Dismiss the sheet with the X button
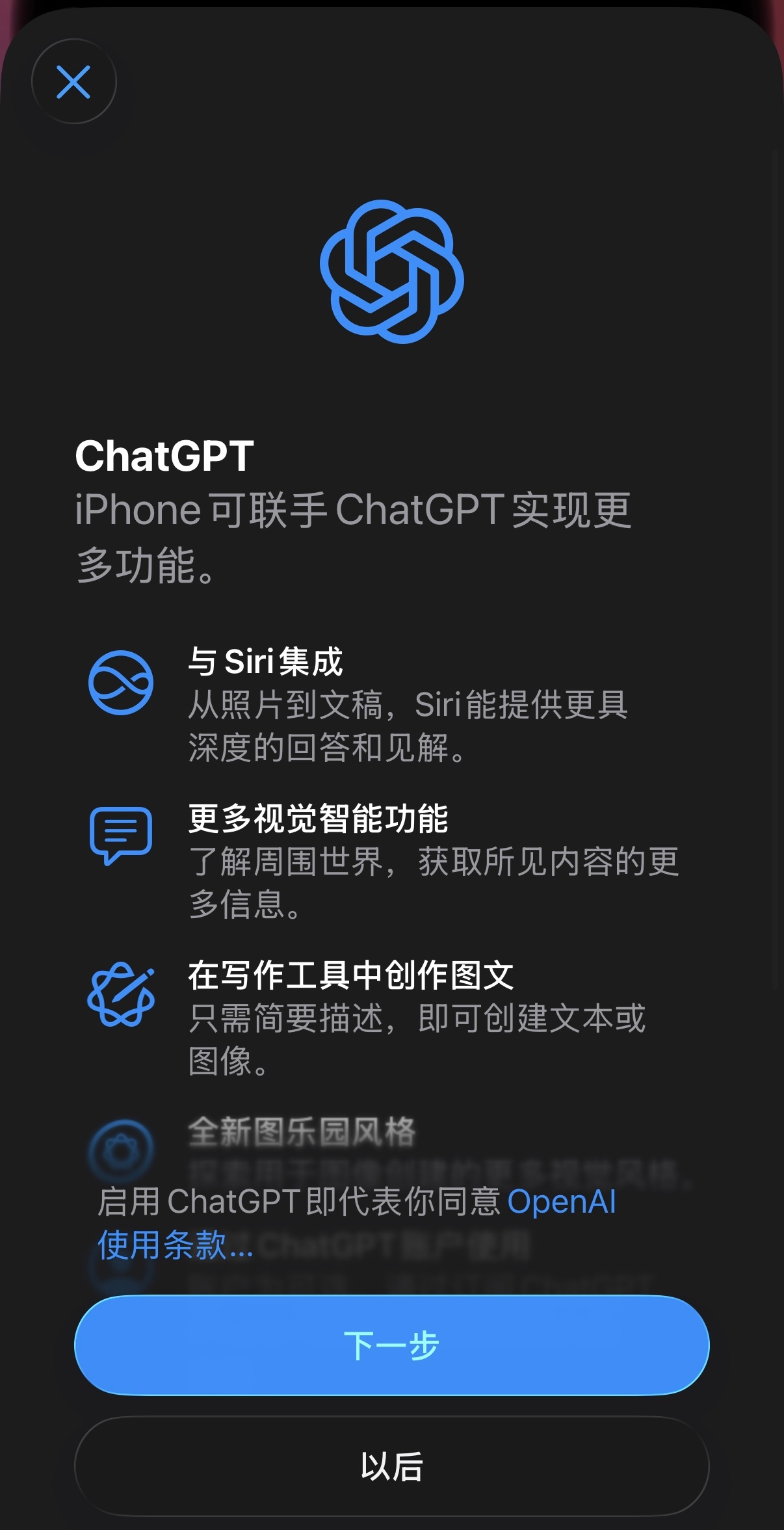The height and width of the screenshot is (1530, 784). pos(73,83)
